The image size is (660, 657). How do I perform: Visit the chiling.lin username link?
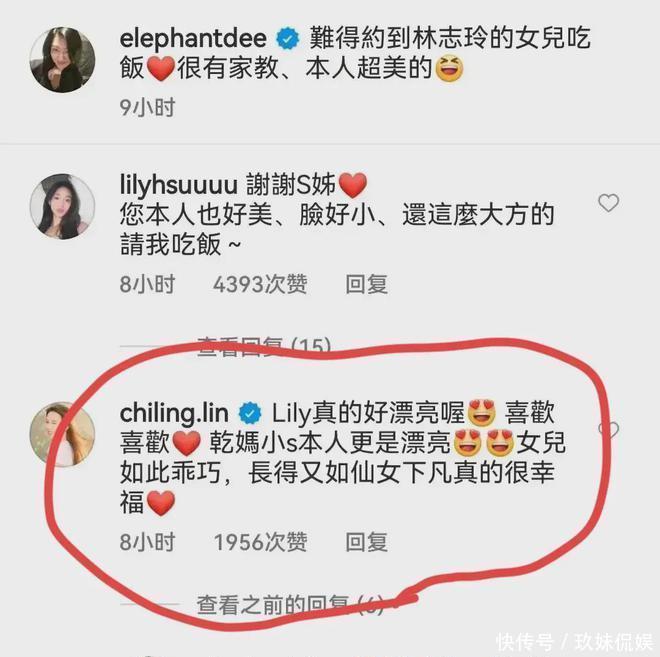pyautogui.click(x=174, y=413)
